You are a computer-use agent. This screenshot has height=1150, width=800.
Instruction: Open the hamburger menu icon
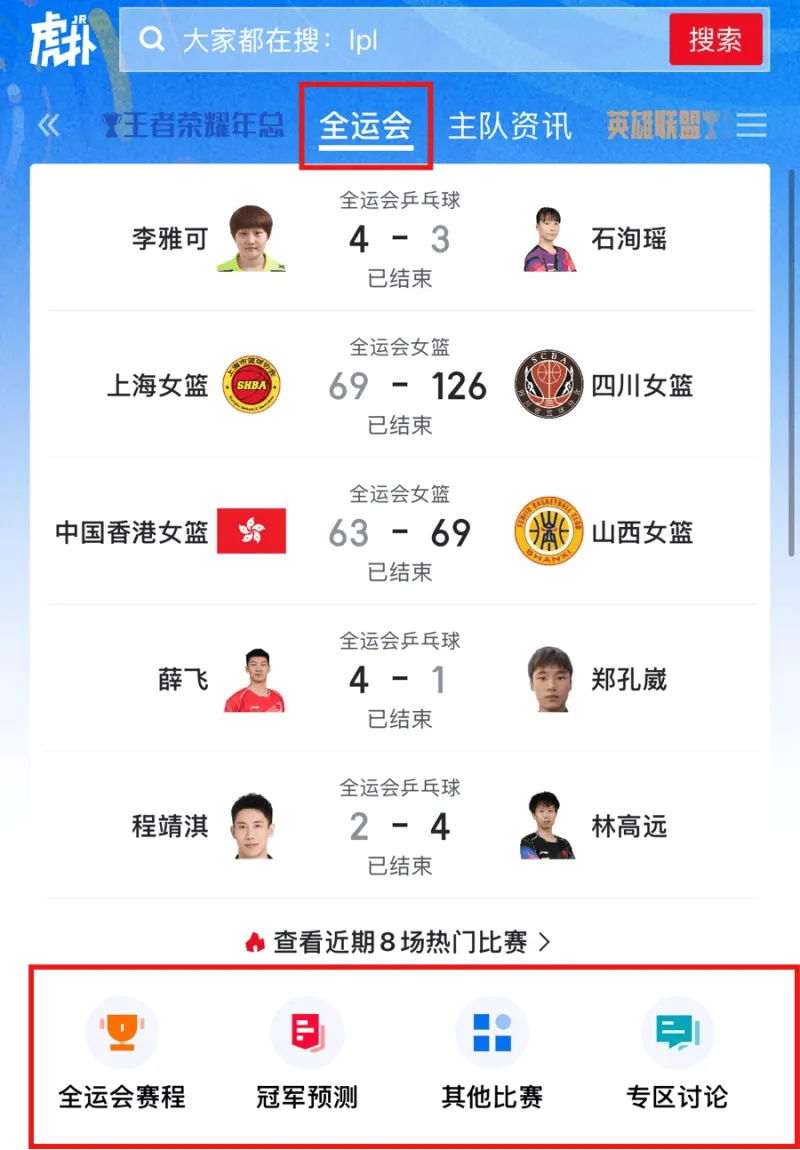pos(751,125)
